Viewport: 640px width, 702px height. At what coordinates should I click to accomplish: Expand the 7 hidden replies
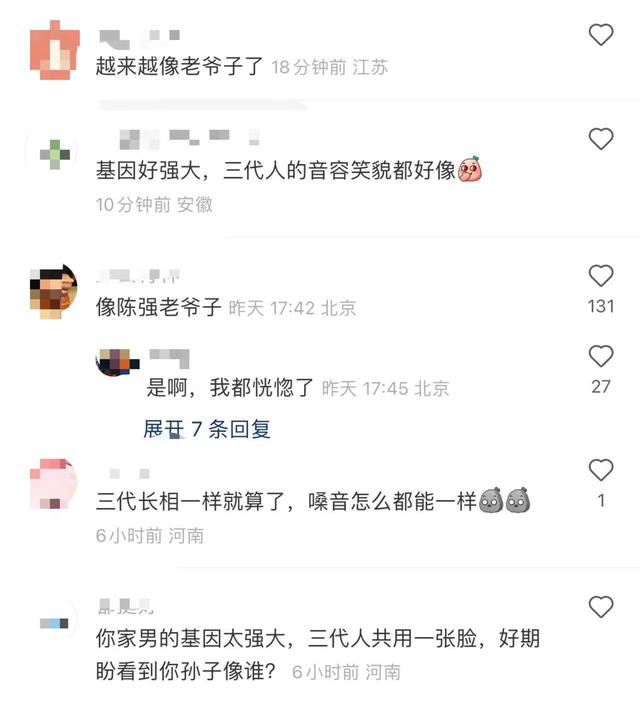pyautogui.click(x=207, y=429)
